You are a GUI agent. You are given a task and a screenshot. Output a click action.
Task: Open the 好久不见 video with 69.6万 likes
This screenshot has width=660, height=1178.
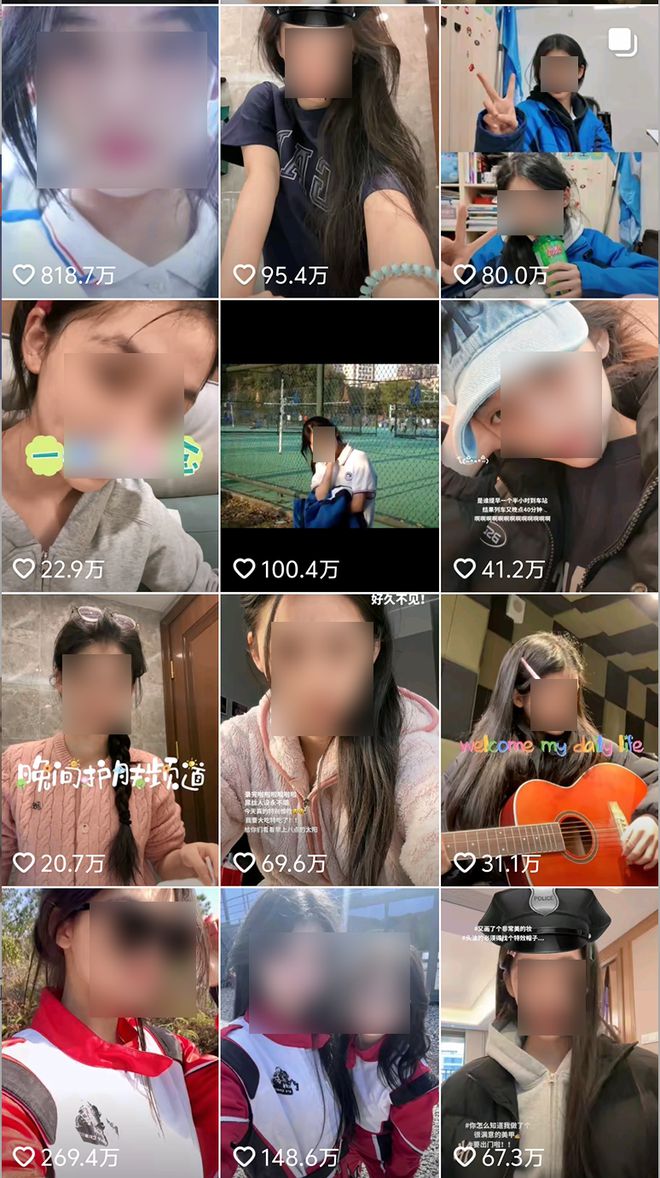click(329, 740)
